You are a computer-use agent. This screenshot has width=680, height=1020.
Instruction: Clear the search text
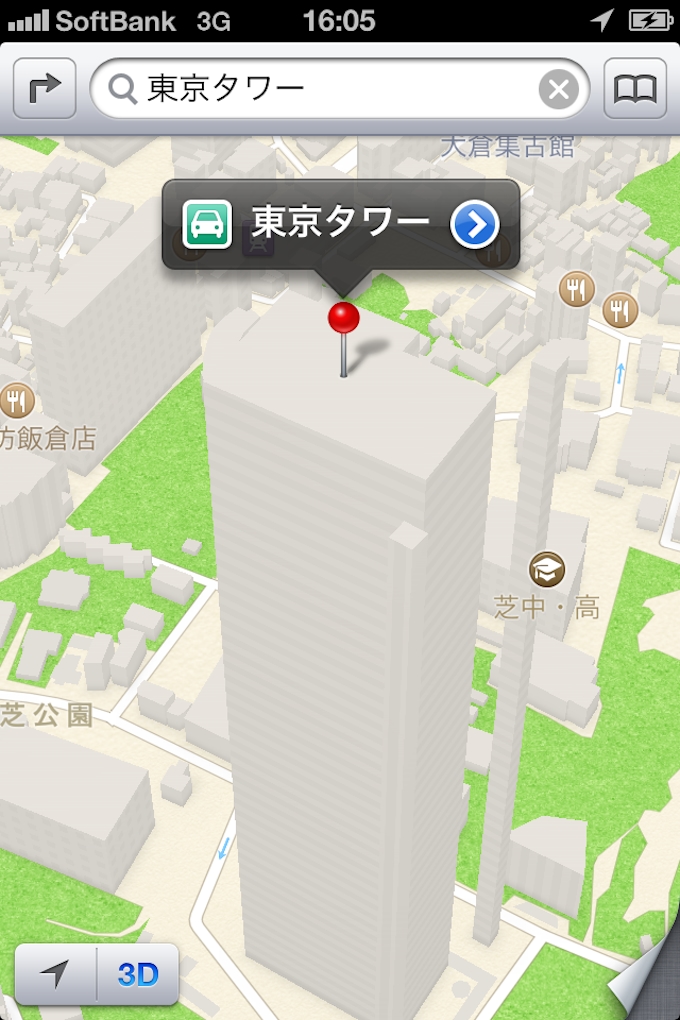pos(559,91)
